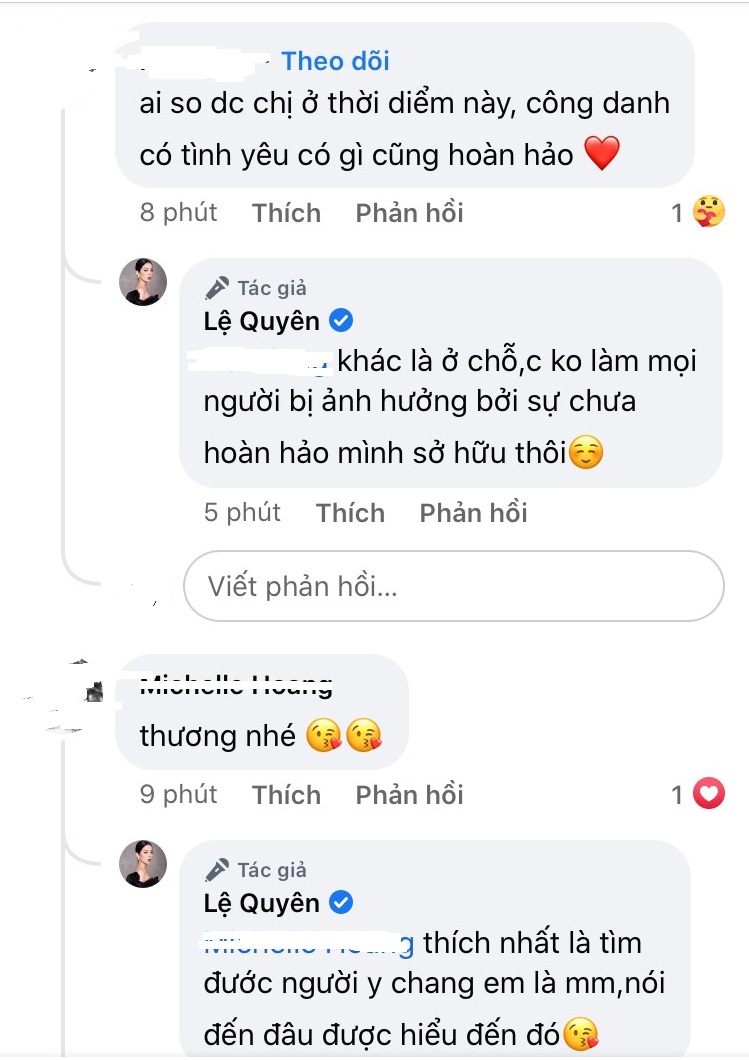Click the Theo dõi follow link

tap(335, 61)
